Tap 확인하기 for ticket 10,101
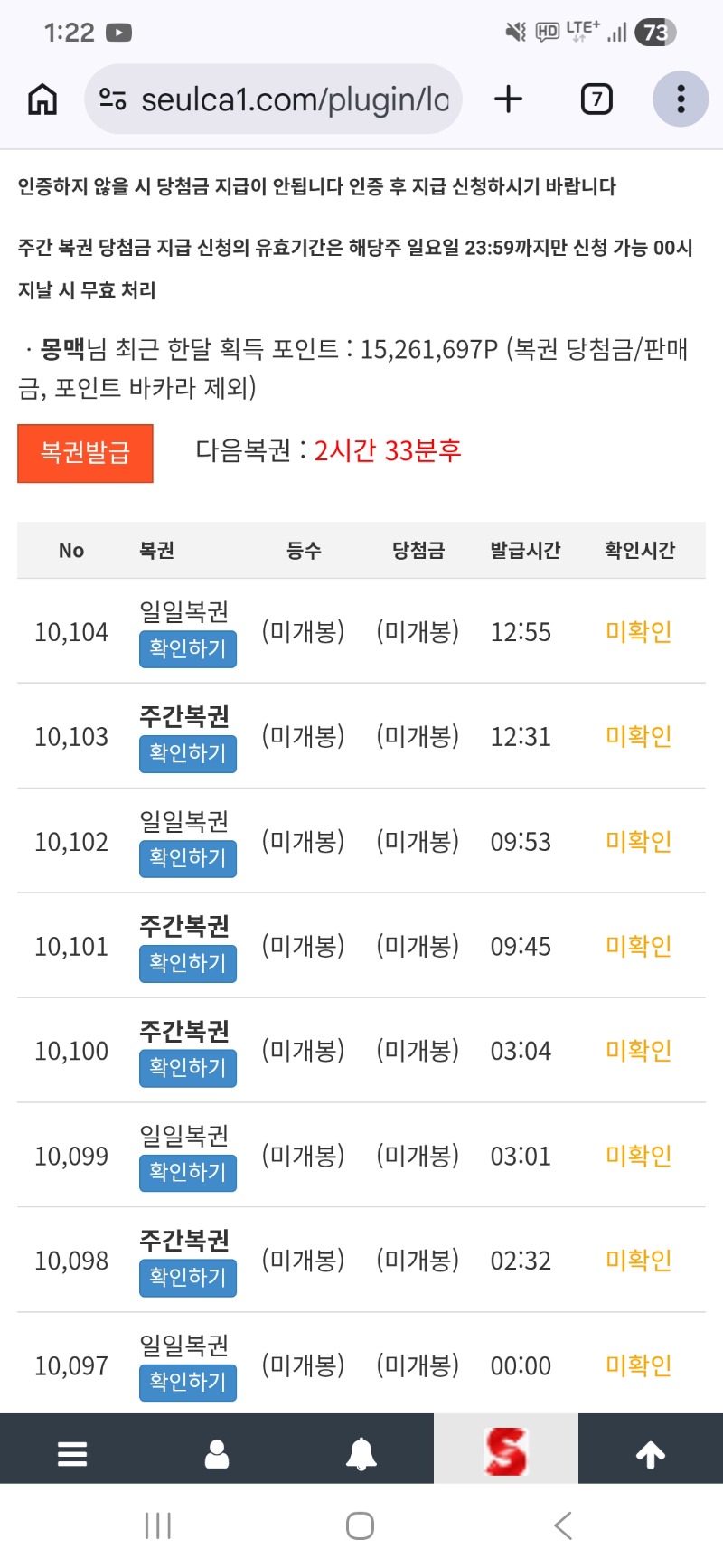Image resolution: width=723 pixels, height=1568 pixels. pos(187,963)
